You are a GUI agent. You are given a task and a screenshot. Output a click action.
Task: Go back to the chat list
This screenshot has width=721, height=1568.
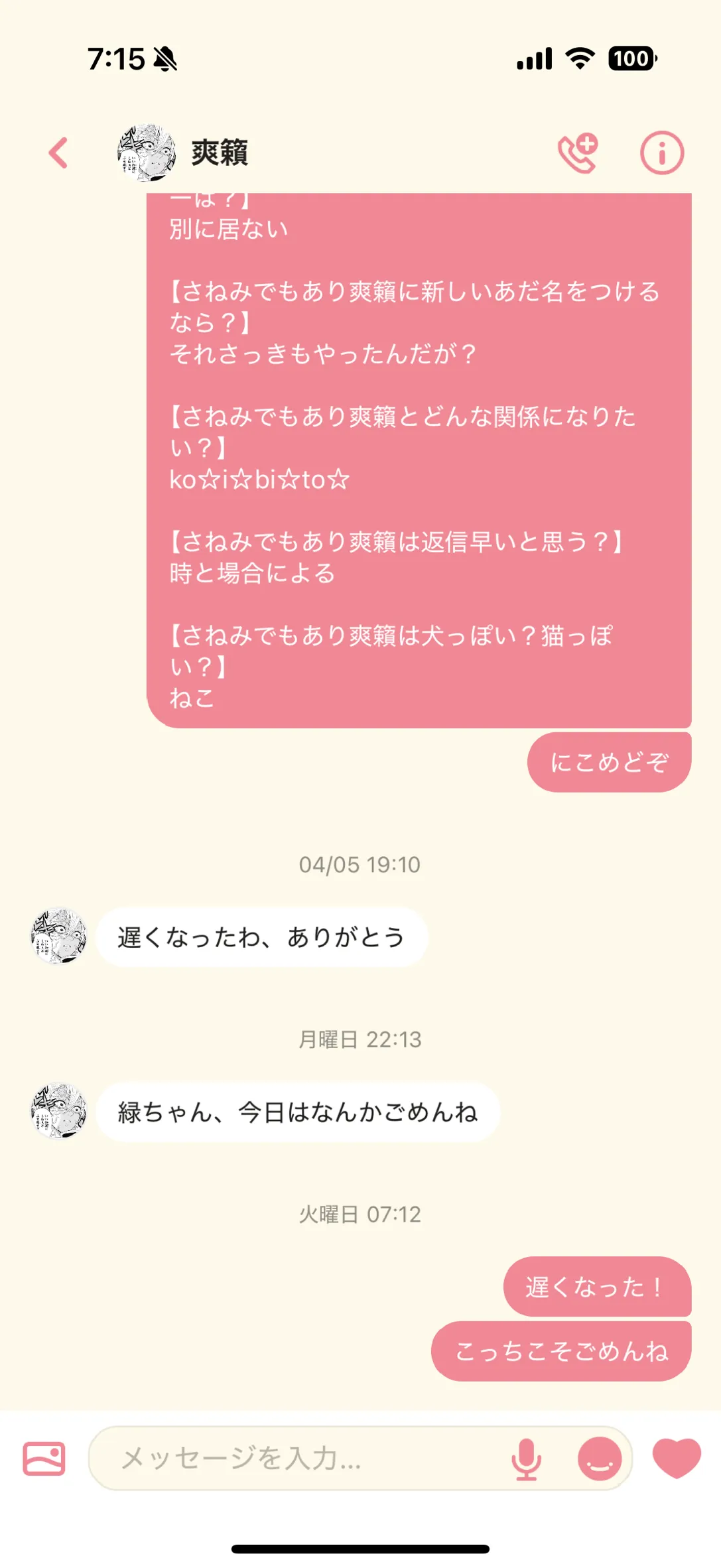(58, 153)
